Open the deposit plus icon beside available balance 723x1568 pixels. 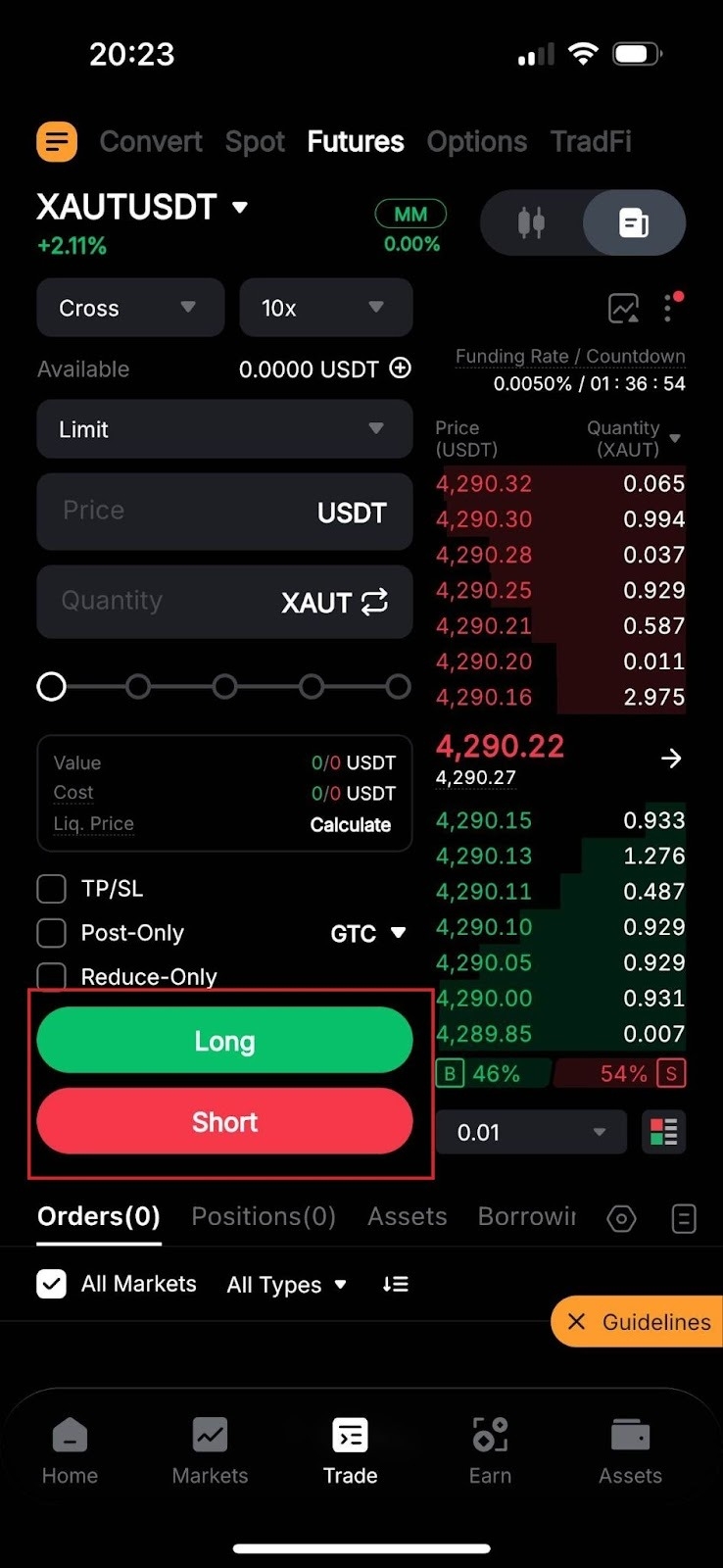400,369
